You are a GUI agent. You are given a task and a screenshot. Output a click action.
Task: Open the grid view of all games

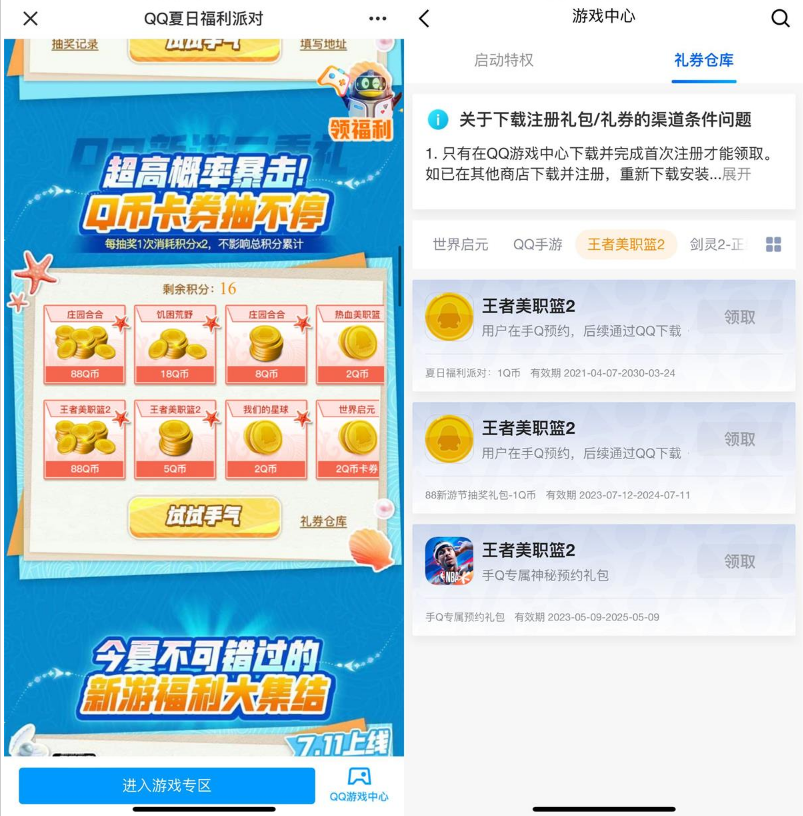773,245
